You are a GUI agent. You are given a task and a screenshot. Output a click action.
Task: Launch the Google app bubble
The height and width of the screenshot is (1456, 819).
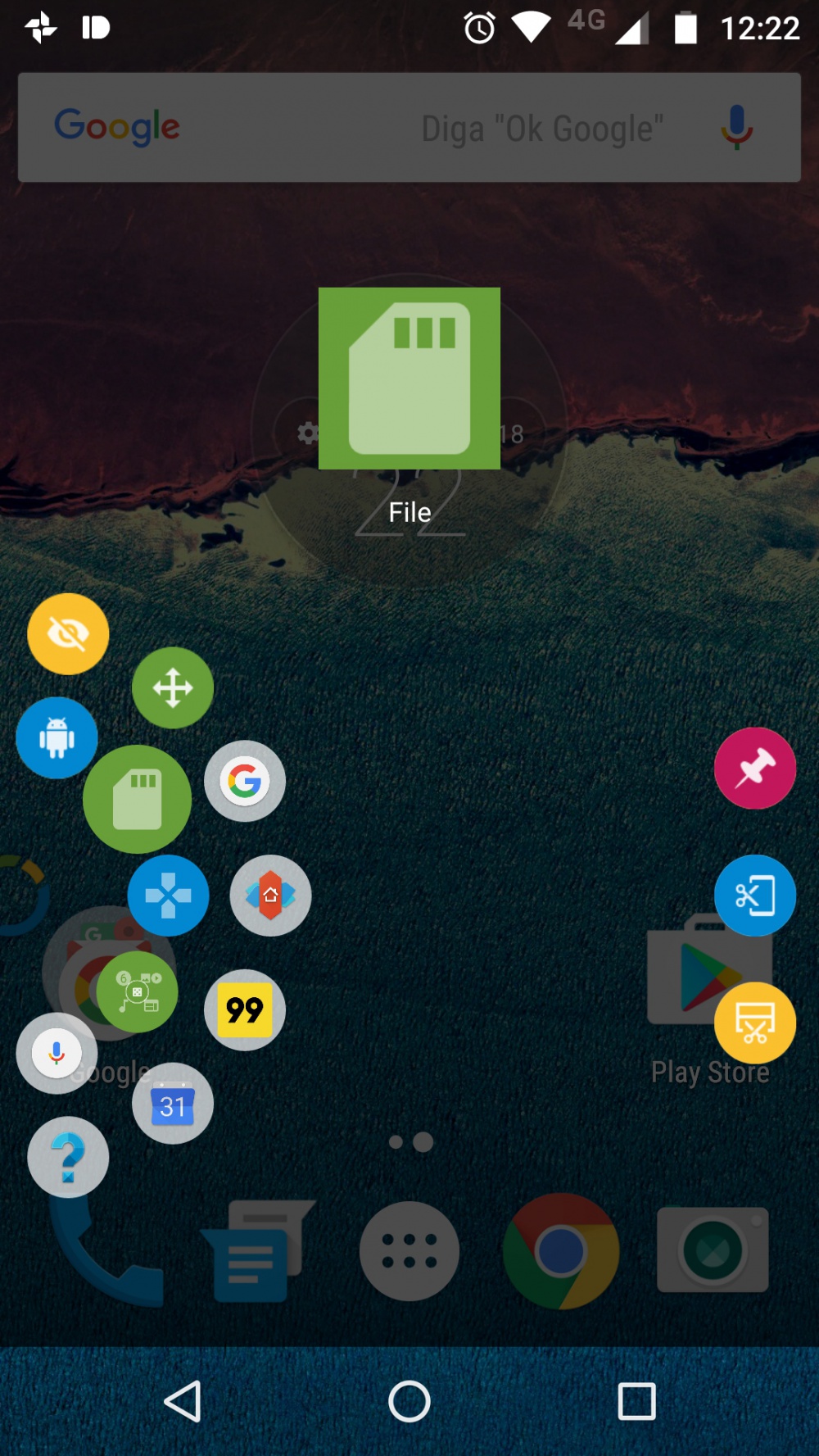coord(245,781)
